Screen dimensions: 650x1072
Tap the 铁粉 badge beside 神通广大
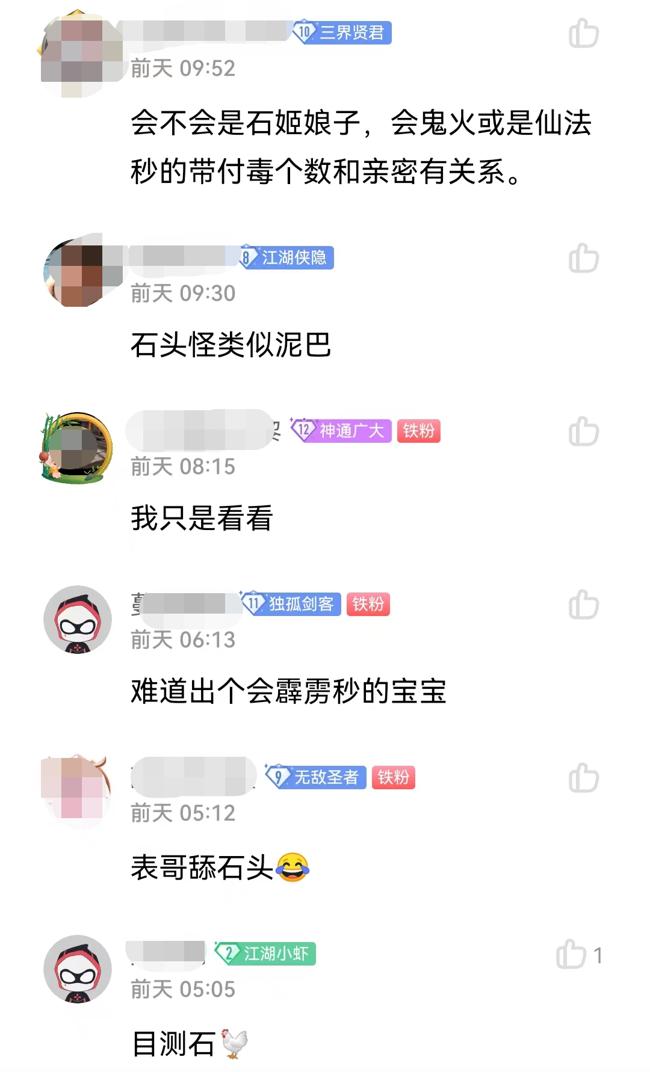pos(419,431)
